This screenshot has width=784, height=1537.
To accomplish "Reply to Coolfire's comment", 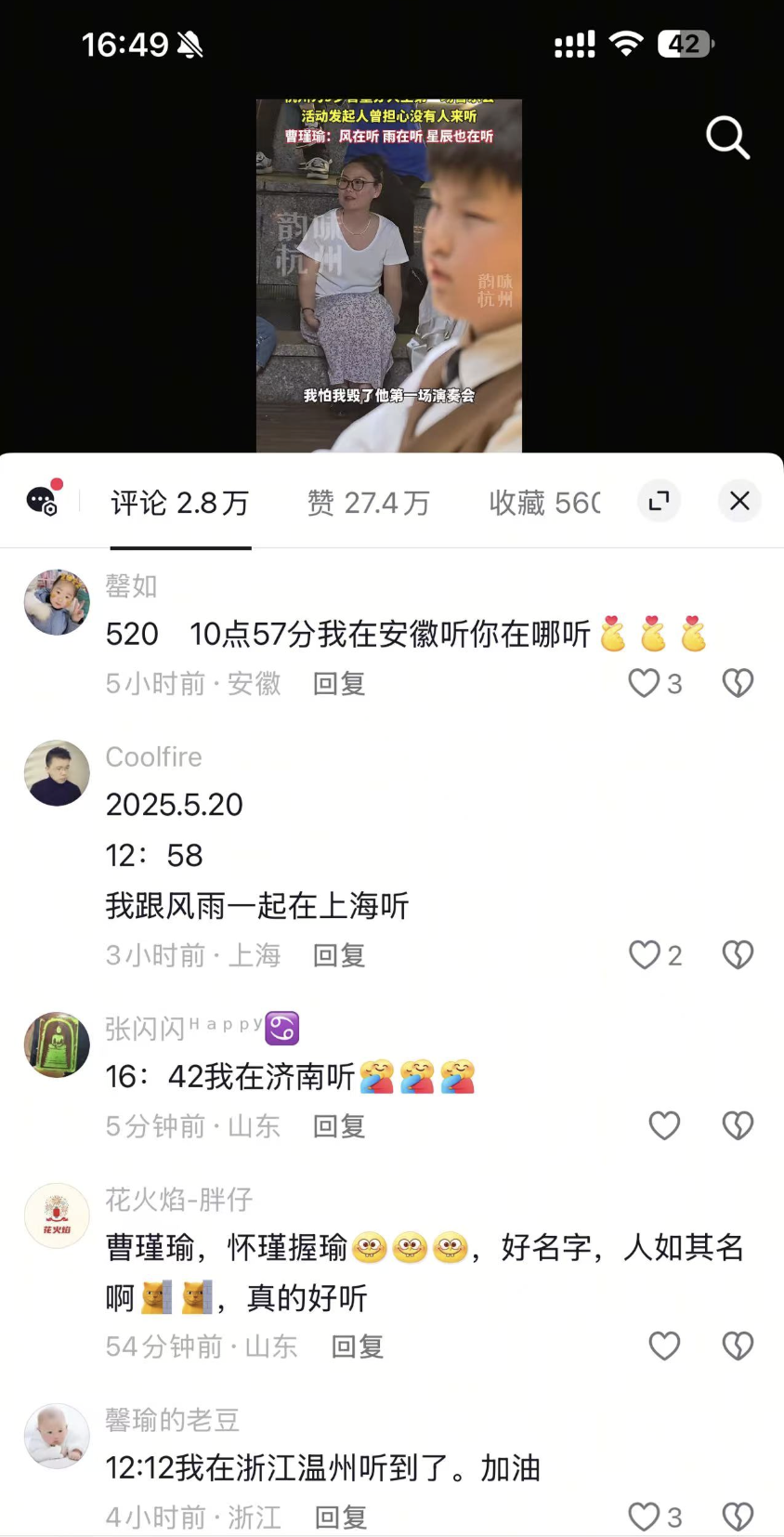I will 339,955.
